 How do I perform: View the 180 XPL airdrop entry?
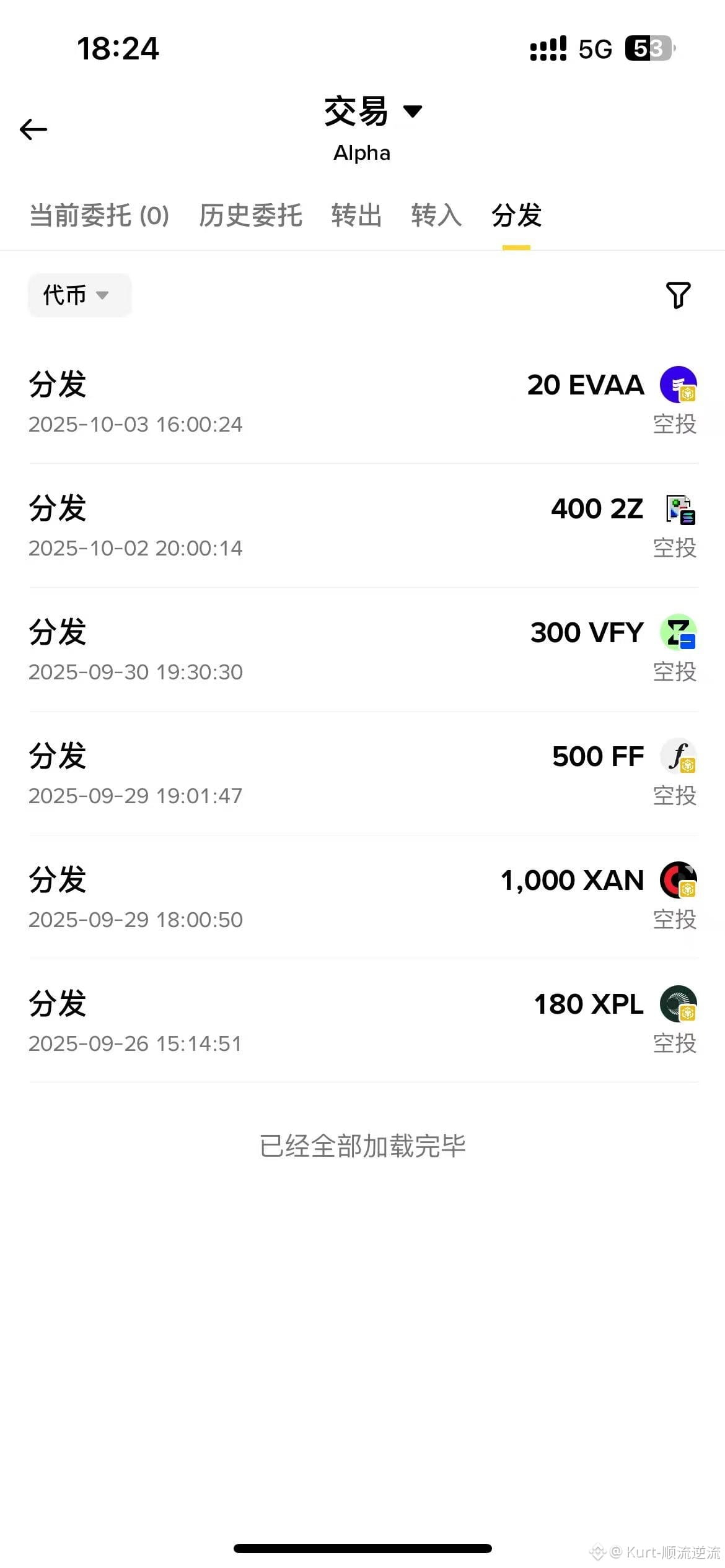click(362, 1022)
